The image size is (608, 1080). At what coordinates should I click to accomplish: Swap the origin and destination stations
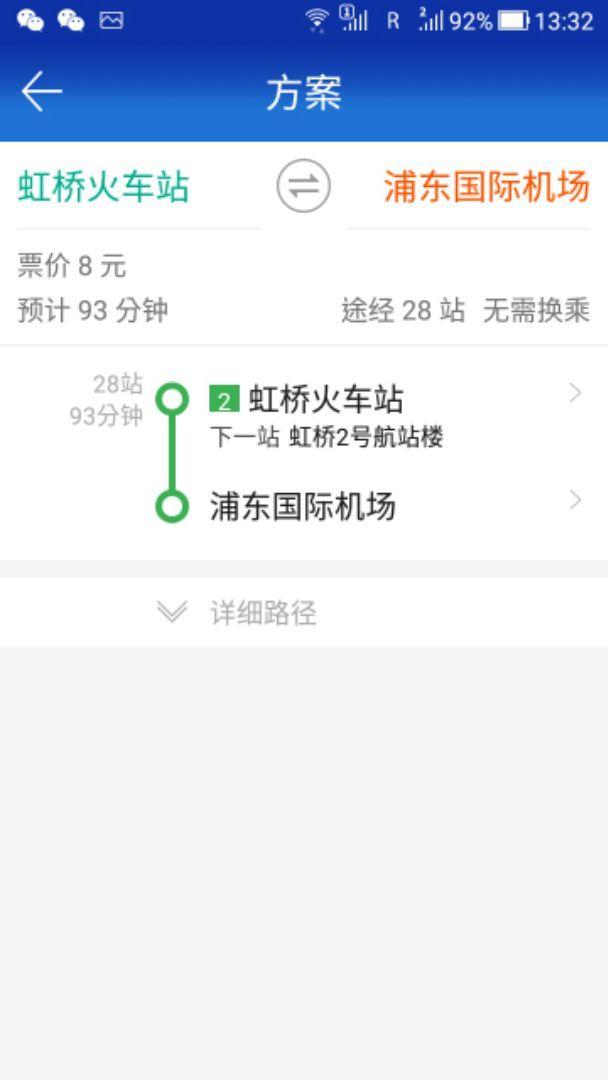pos(303,187)
